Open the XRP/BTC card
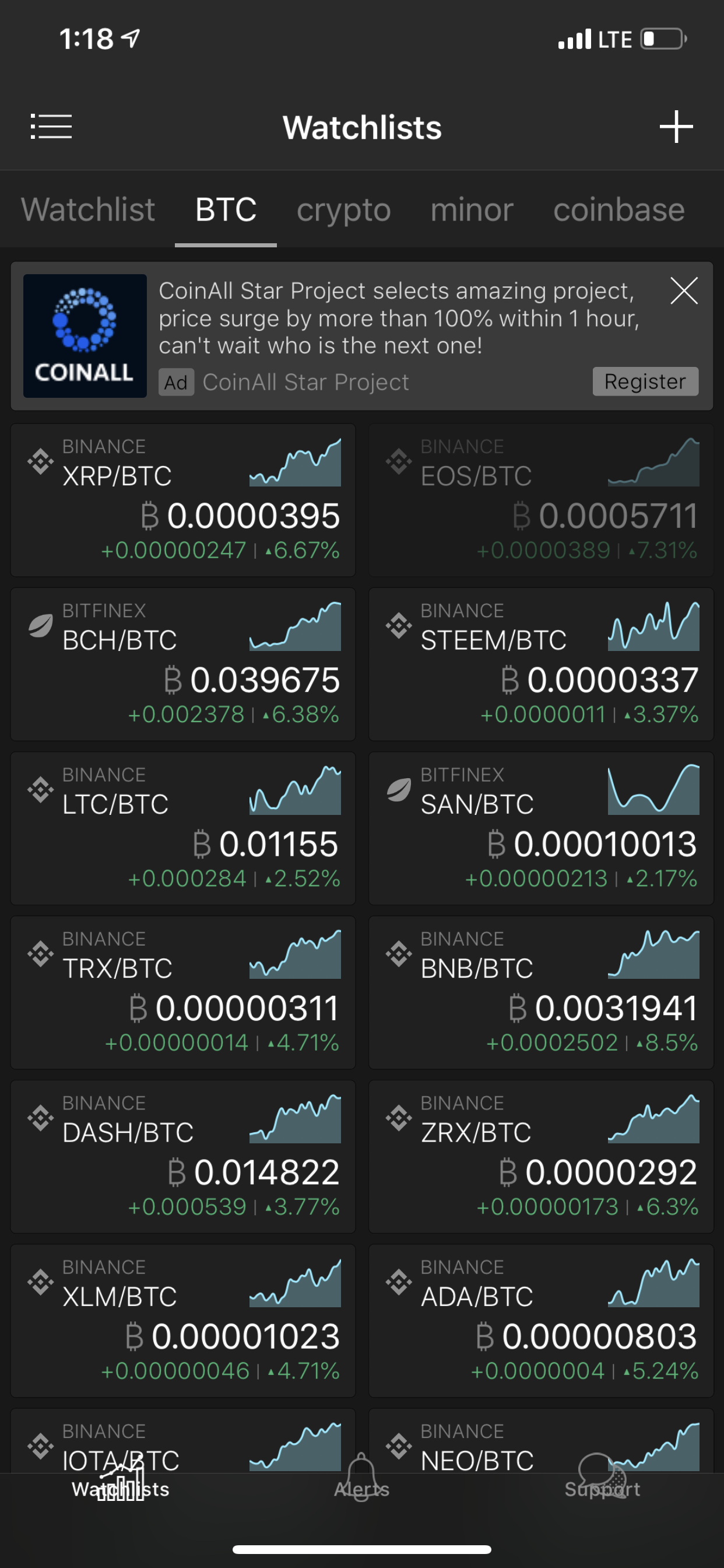The width and height of the screenshot is (724, 1568). pos(182,500)
